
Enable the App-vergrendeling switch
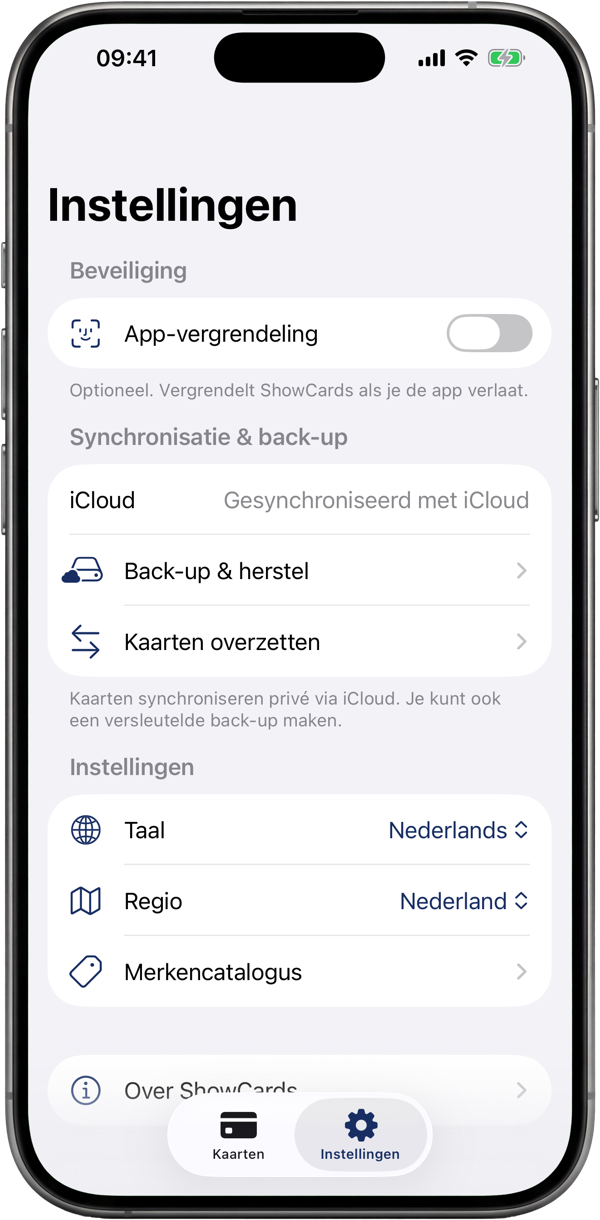coord(489,333)
